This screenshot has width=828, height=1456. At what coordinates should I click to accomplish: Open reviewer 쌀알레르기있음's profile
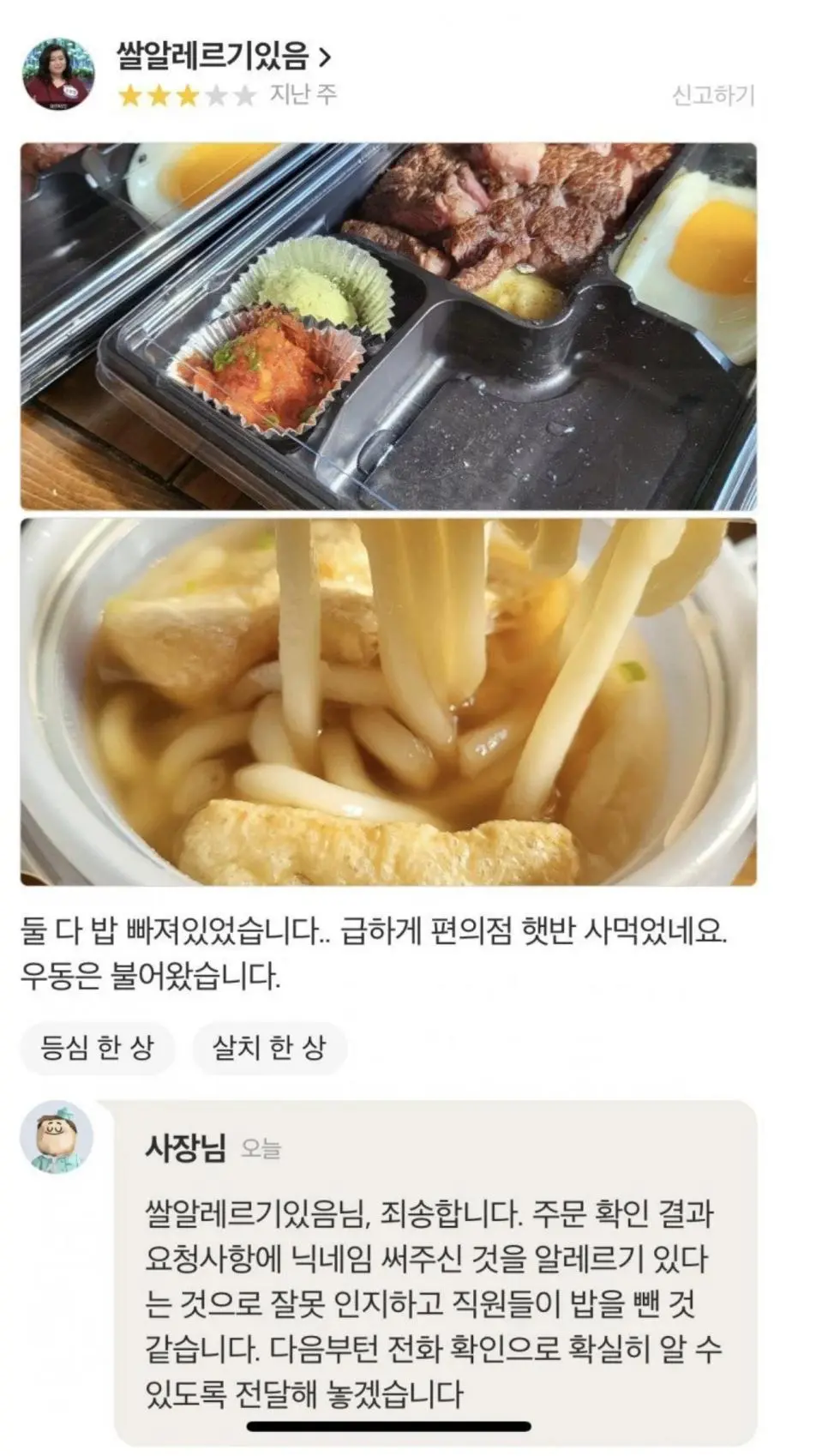click(x=223, y=57)
